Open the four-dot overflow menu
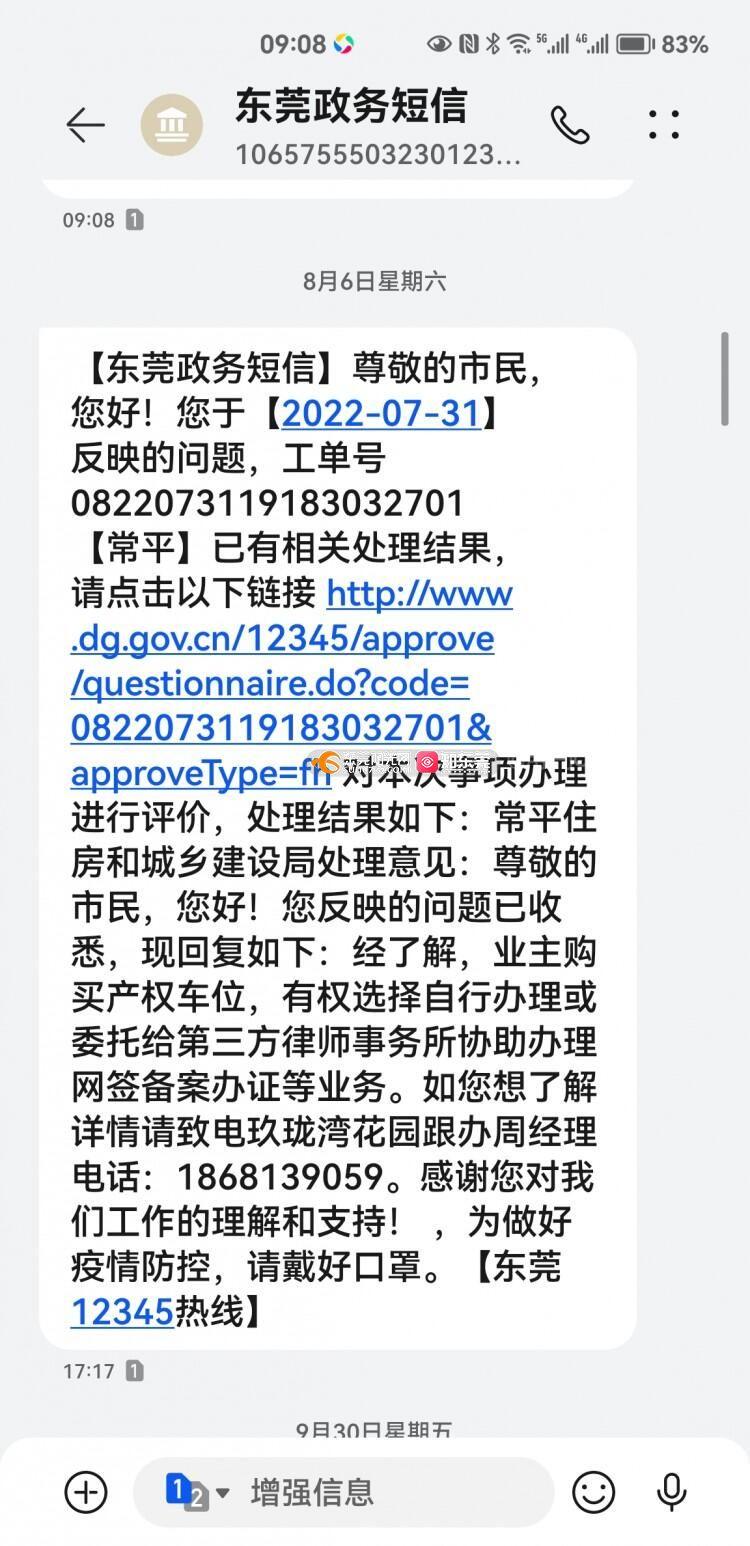750x1546 pixels. pyautogui.click(x=664, y=125)
